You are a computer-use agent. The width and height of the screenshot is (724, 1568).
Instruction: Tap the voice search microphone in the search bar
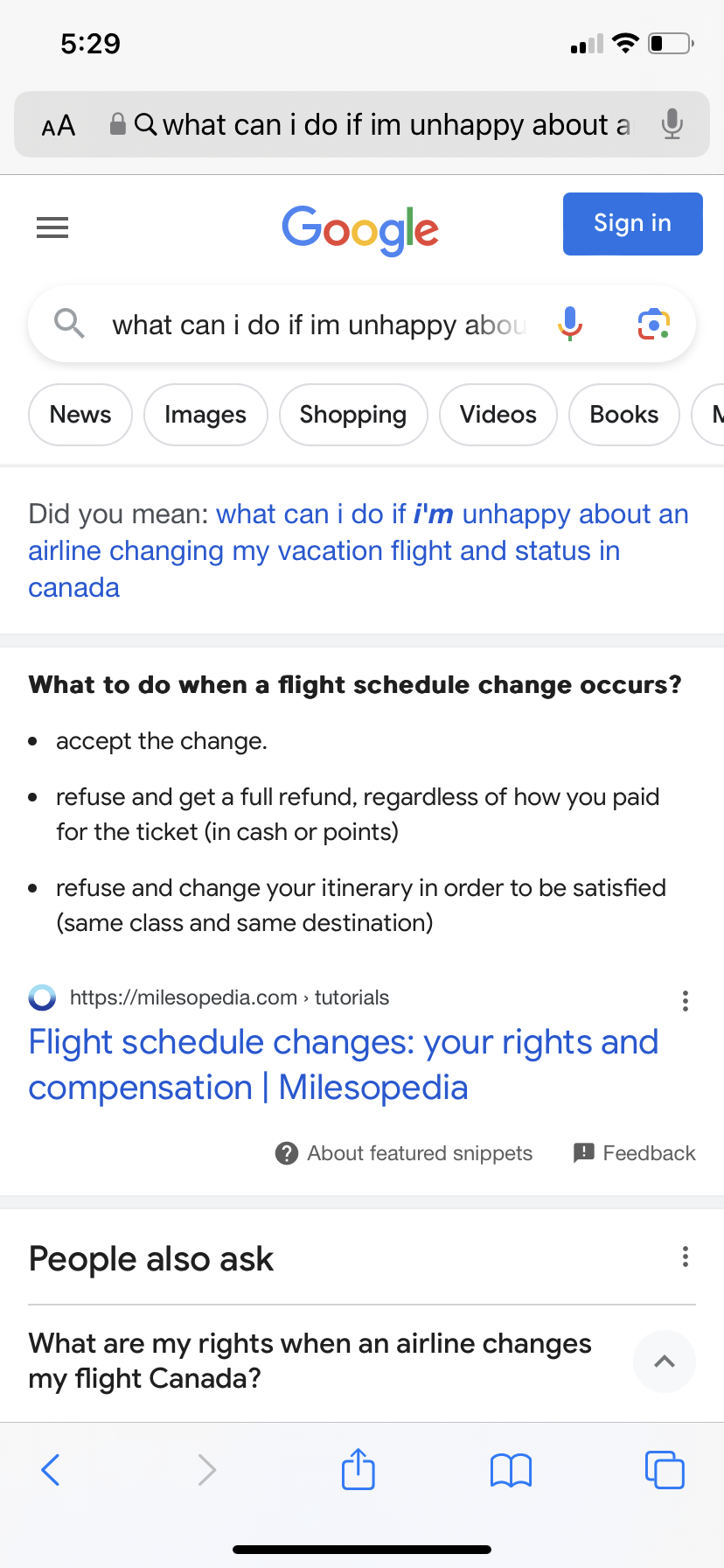569,324
